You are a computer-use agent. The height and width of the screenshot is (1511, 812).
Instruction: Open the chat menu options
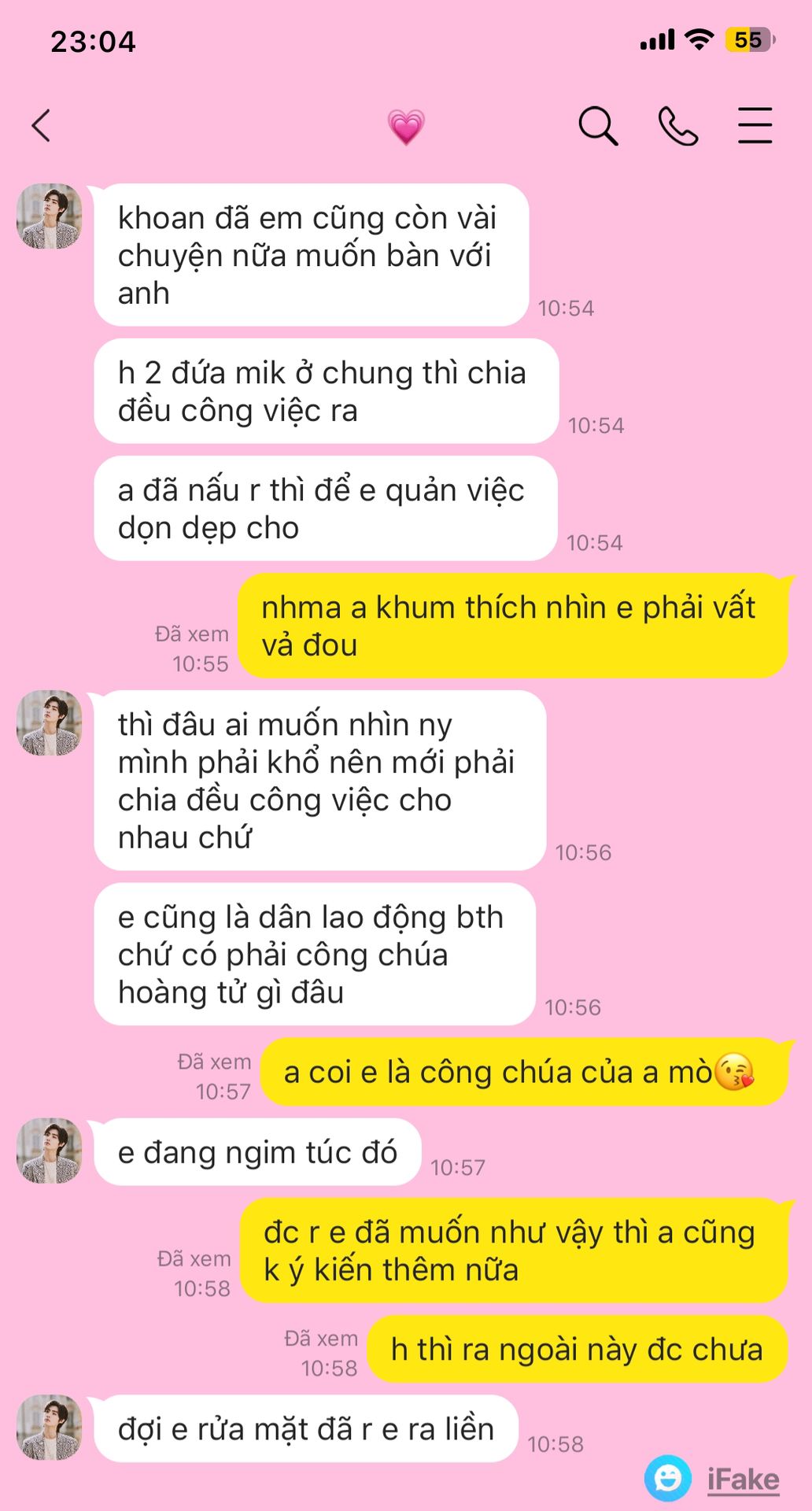pos(755,126)
